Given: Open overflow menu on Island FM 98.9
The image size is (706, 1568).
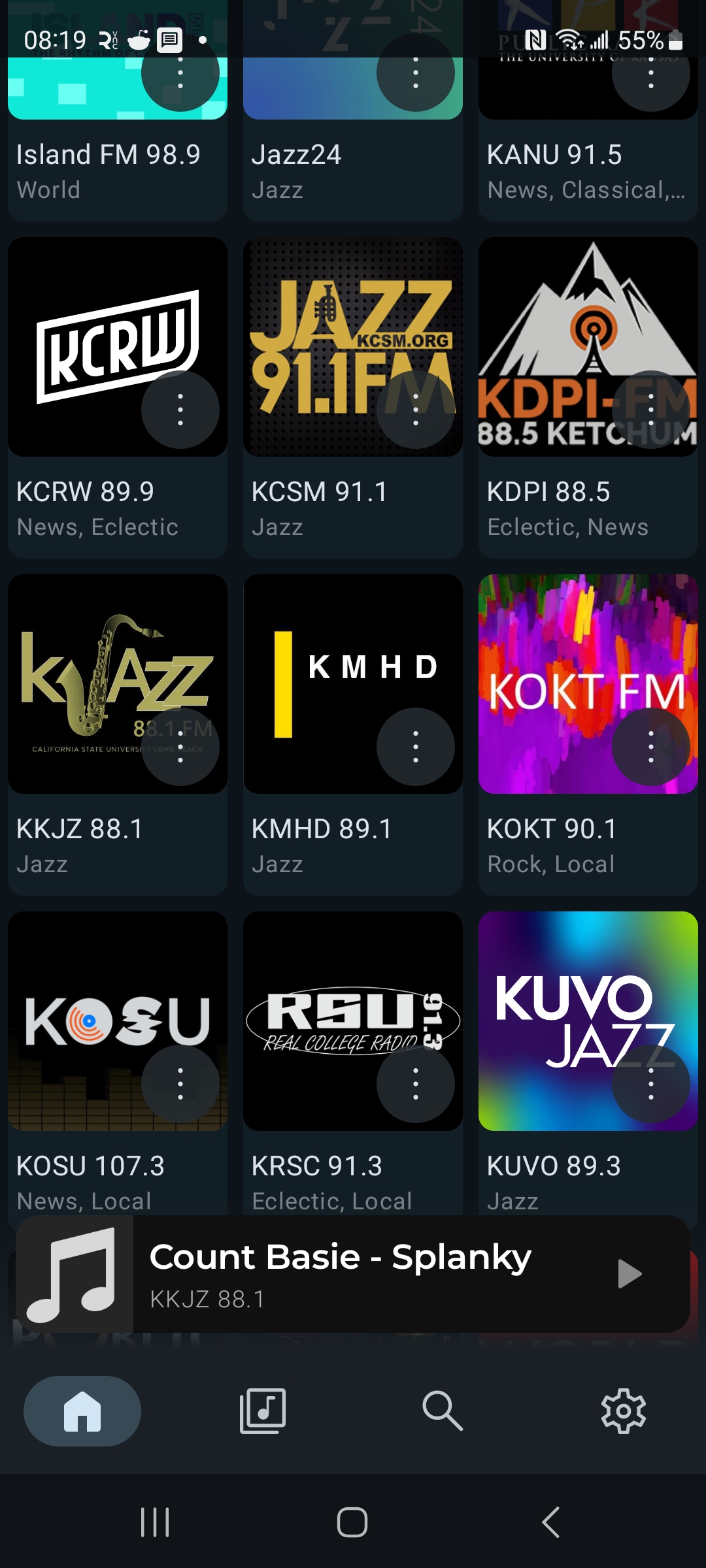Looking at the screenshot, I should [x=180, y=73].
